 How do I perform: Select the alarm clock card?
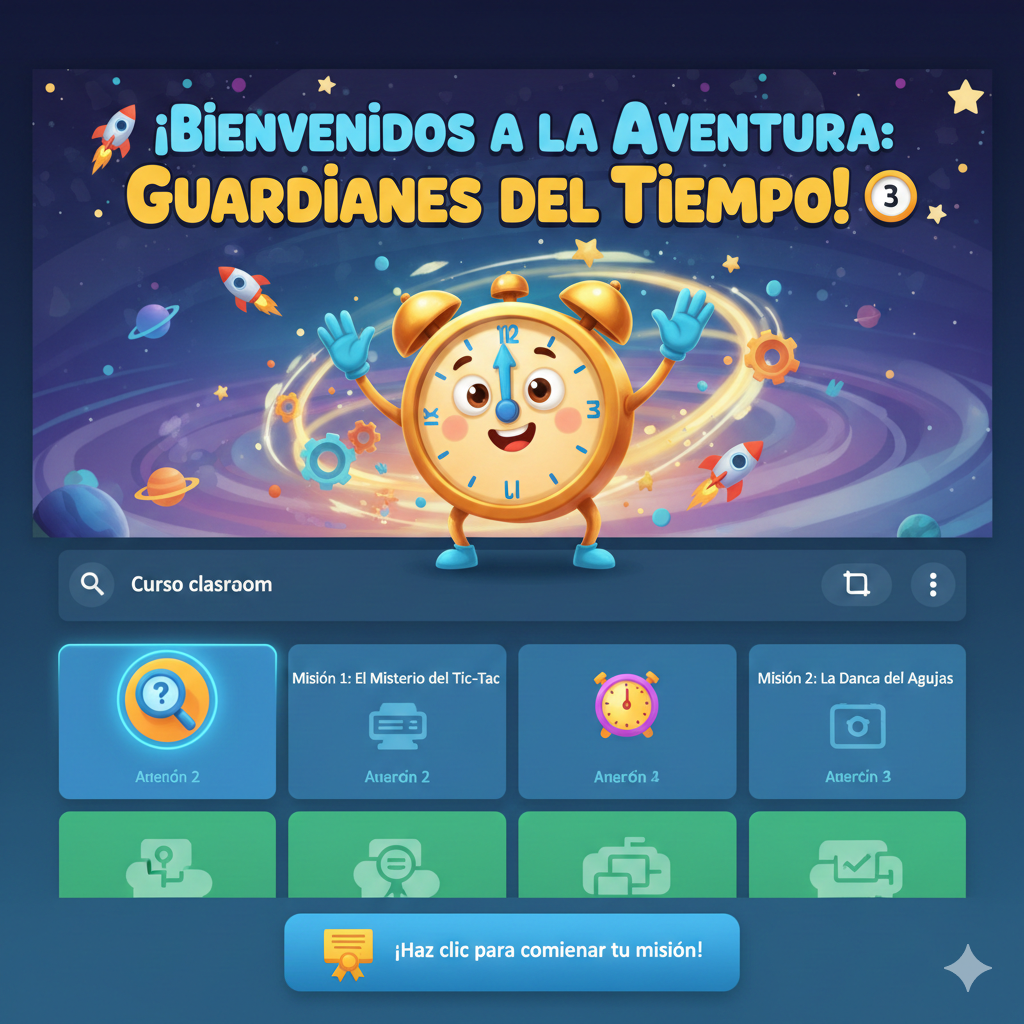[627, 721]
